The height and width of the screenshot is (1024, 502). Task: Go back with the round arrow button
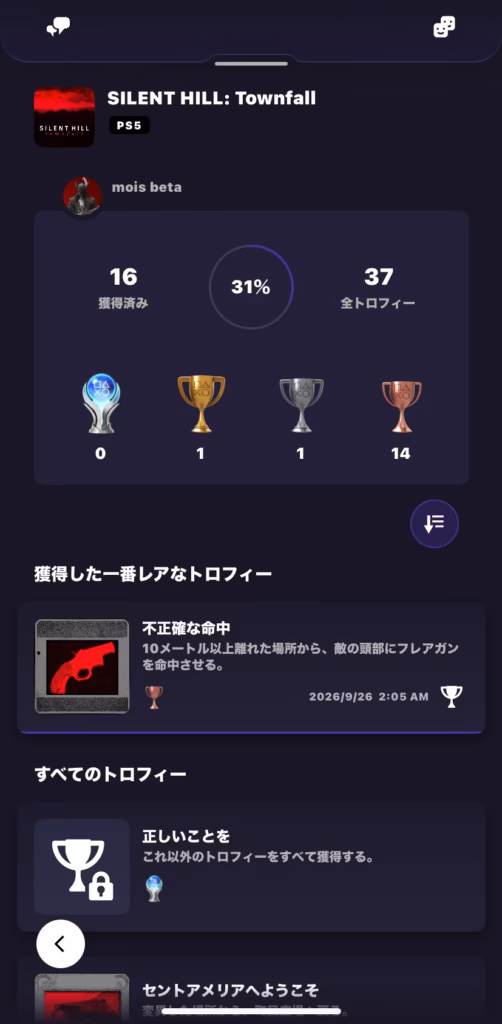coord(61,944)
